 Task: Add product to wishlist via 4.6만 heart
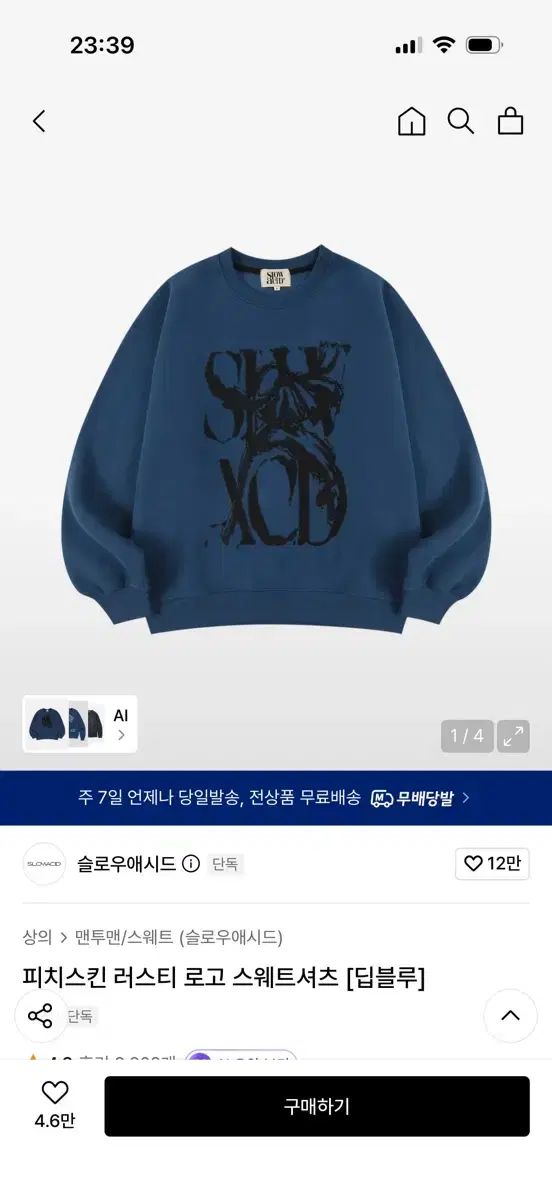(55, 1105)
